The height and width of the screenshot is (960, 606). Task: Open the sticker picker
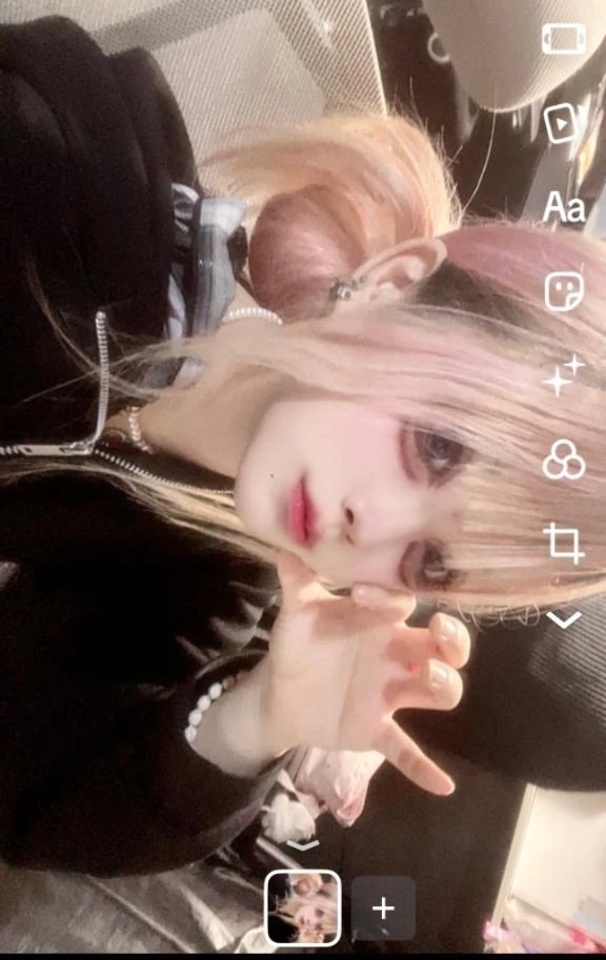563,292
